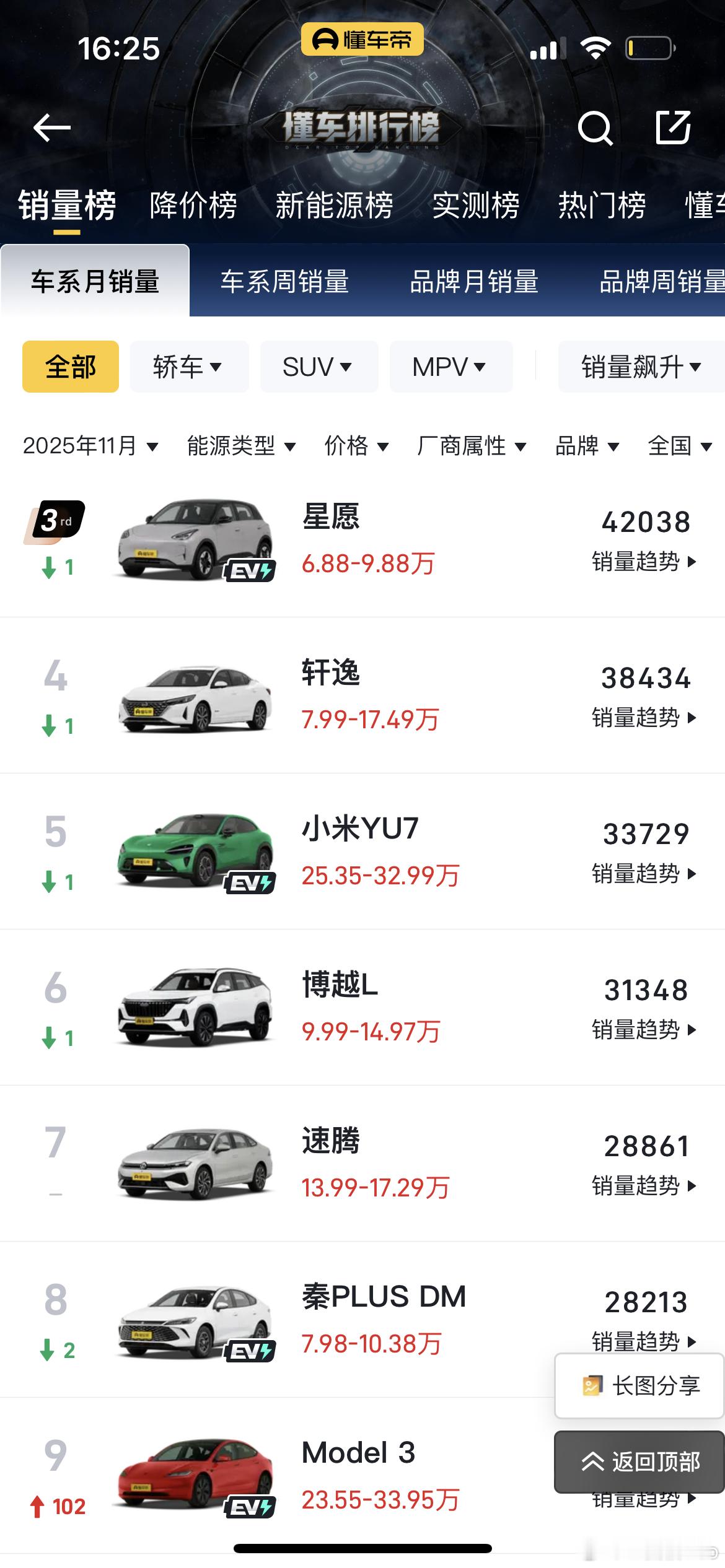Screen dimensions: 725x1568
Task: Select the 全部 filter button
Action: (70, 367)
